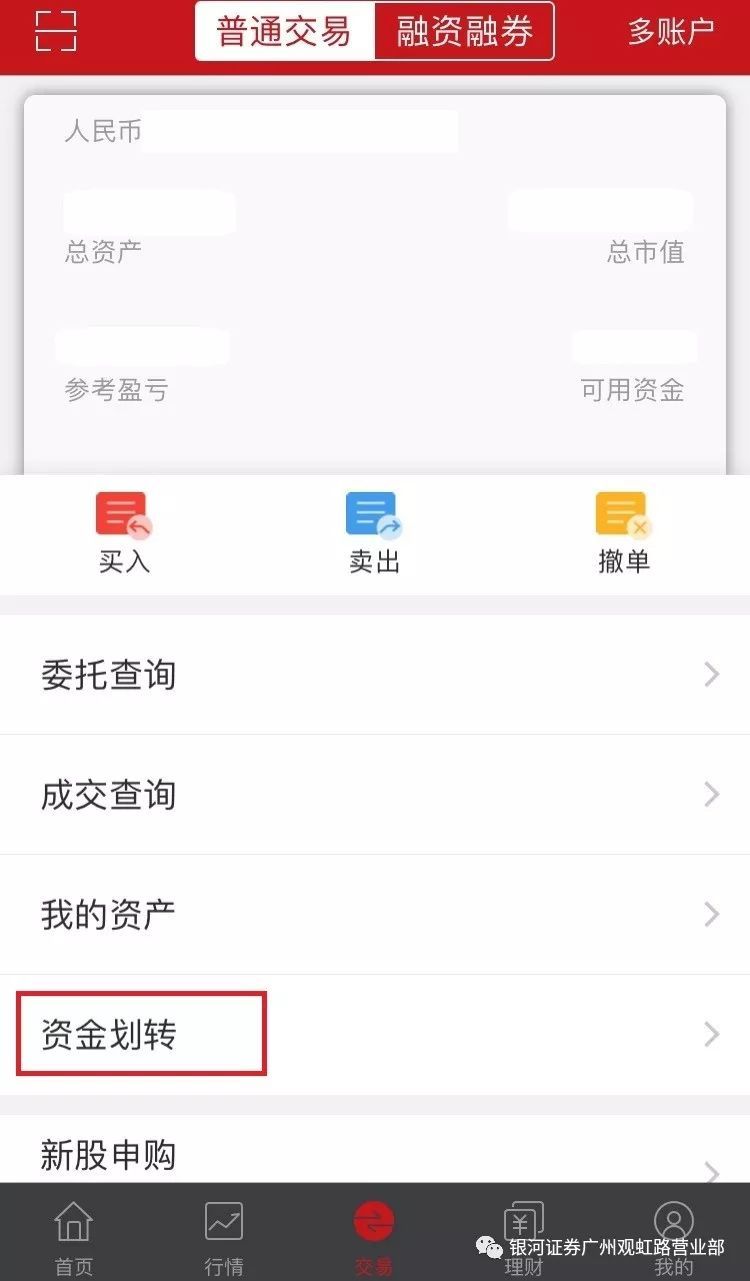Screen dimensions: 750x1281
Task: Open the 我的资产 row
Action: pos(374,915)
